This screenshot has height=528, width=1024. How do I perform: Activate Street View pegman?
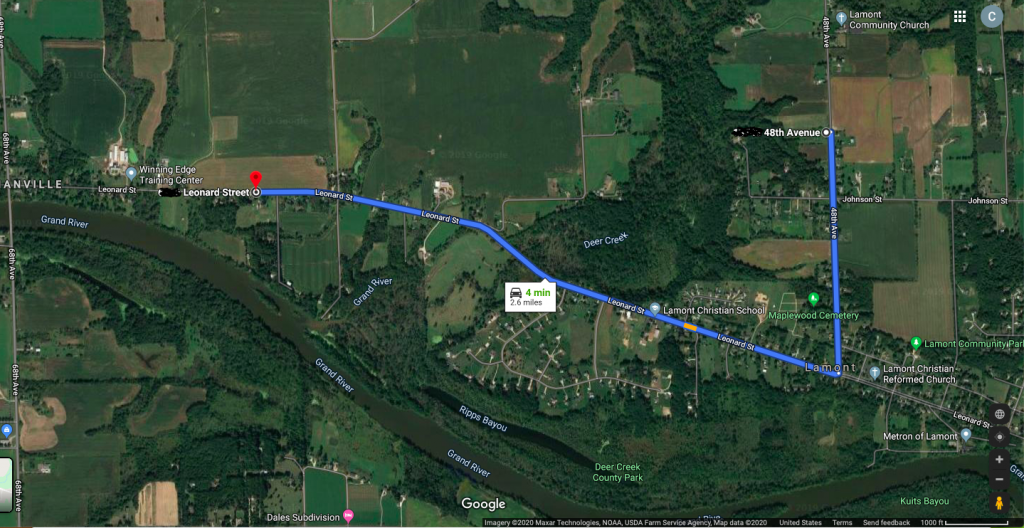click(x=1000, y=502)
